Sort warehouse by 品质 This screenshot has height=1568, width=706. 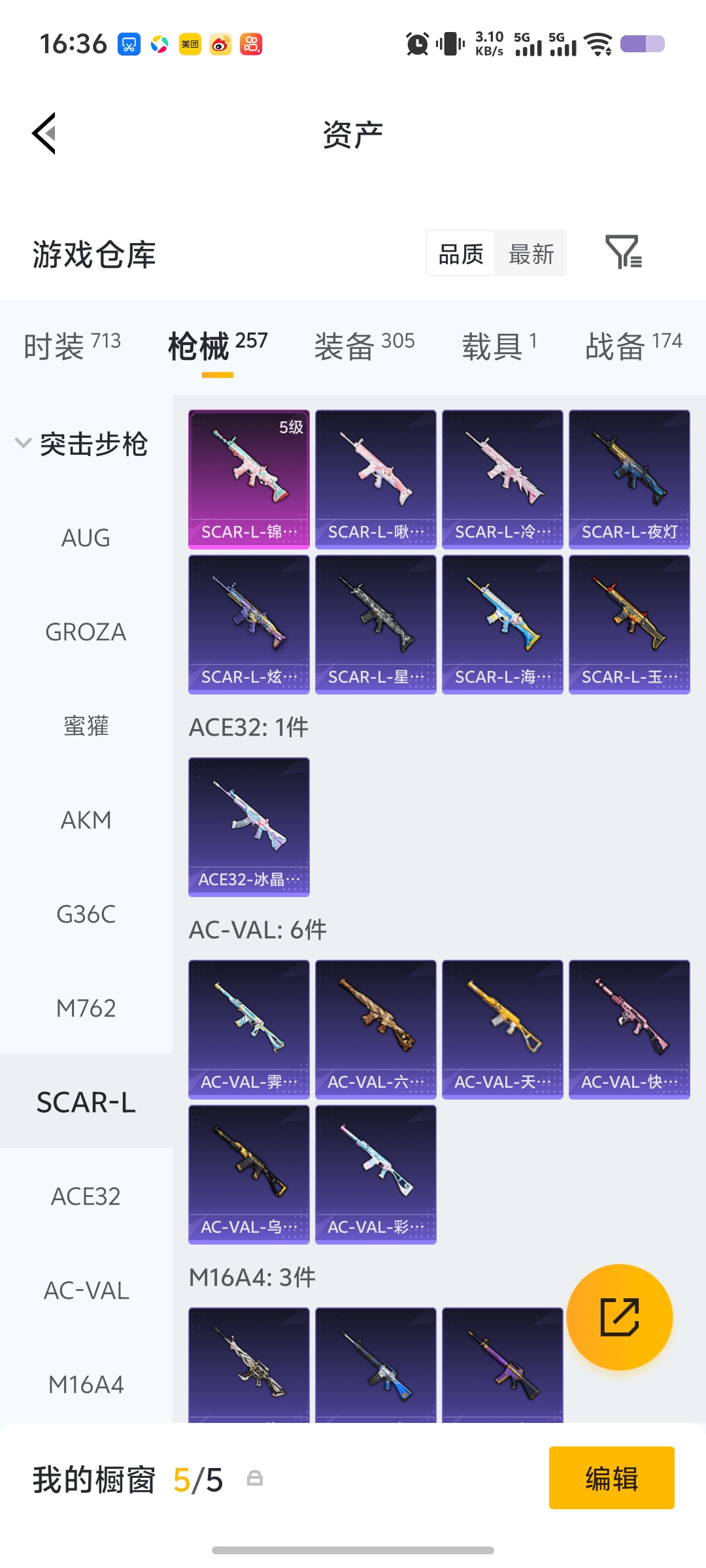(x=461, y=253)
